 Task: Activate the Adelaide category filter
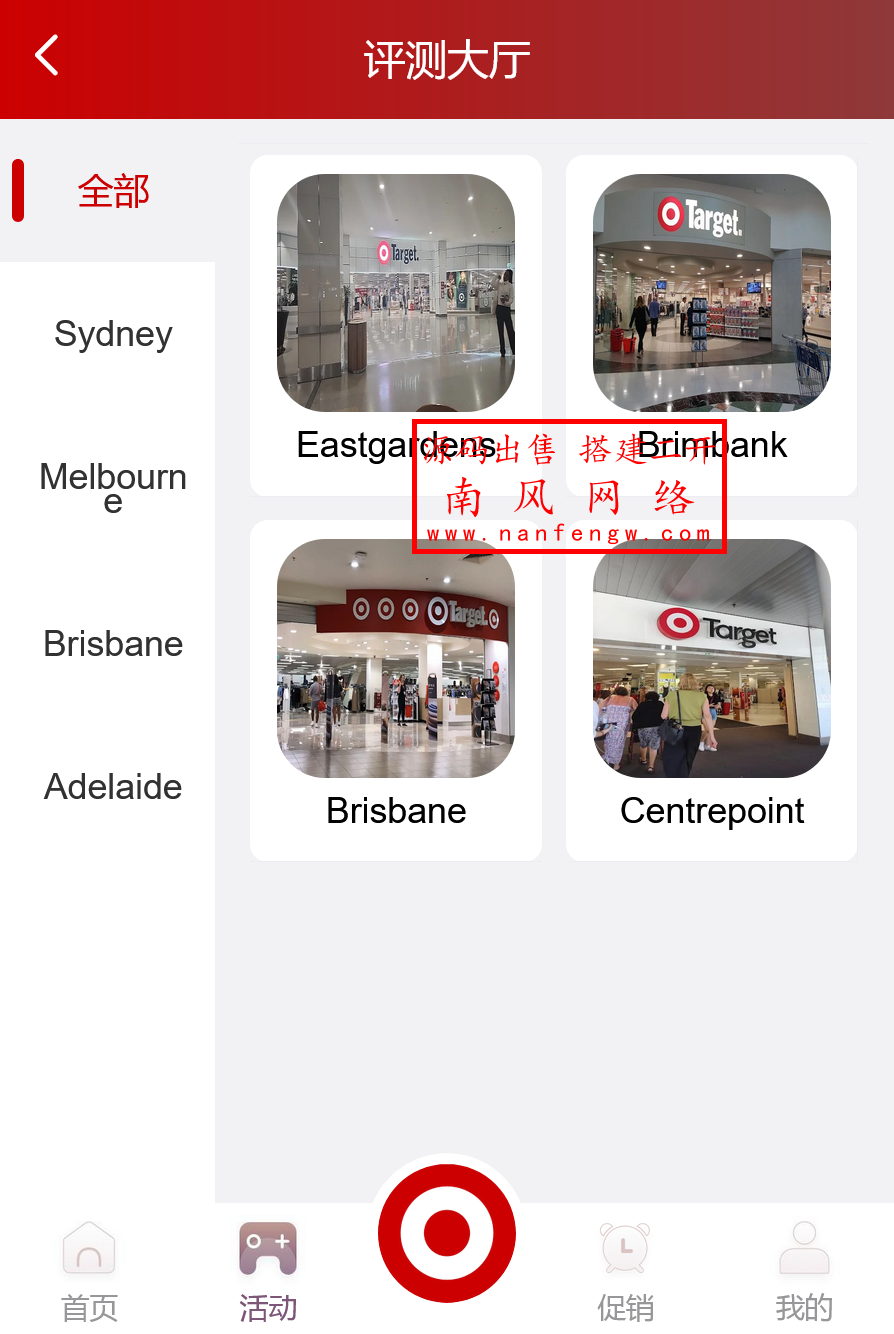coord(113,786)
